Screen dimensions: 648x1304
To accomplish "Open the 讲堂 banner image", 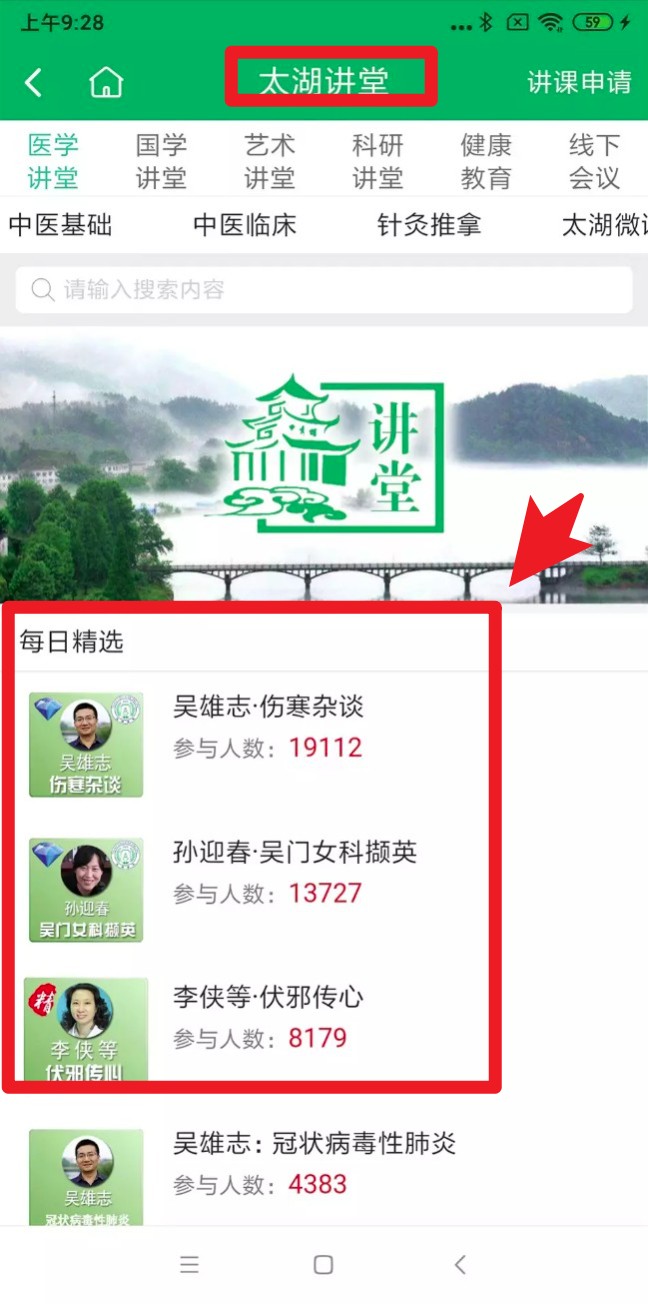I will [x=324, y=465].
